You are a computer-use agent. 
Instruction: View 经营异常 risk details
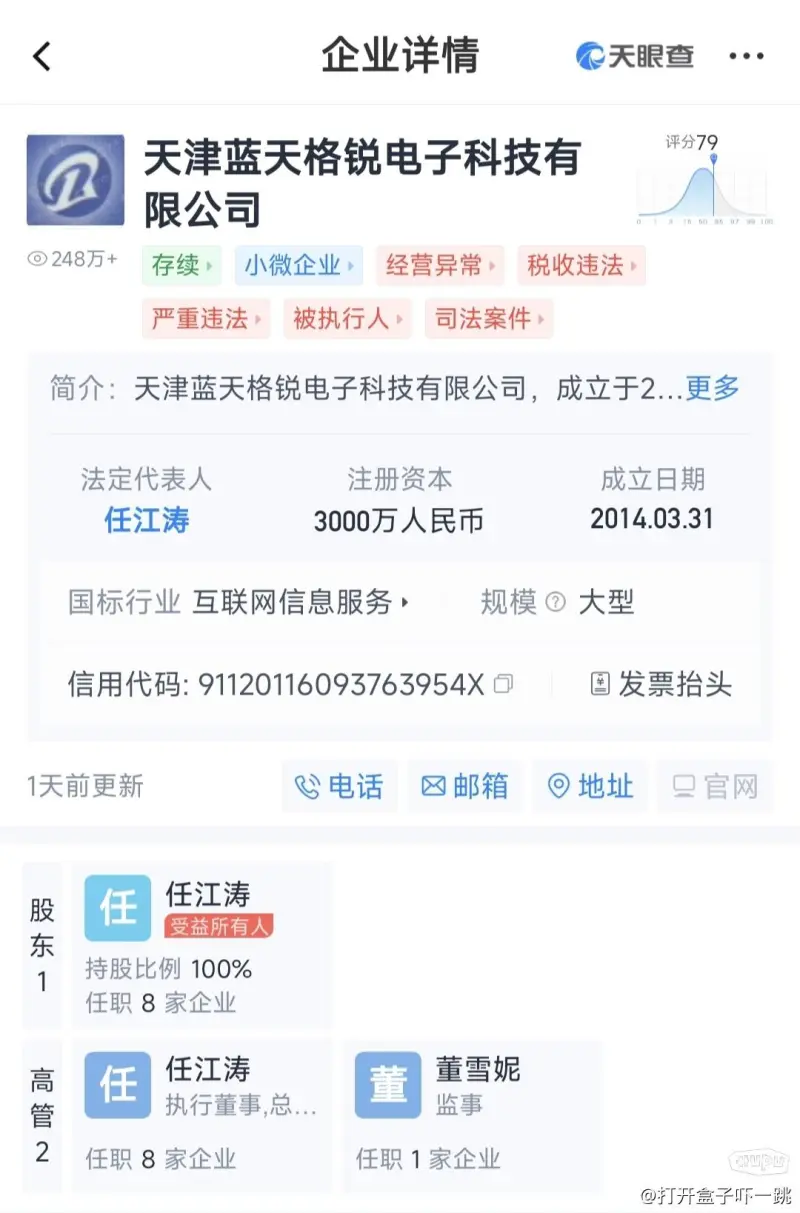click(x=440, y=266)
